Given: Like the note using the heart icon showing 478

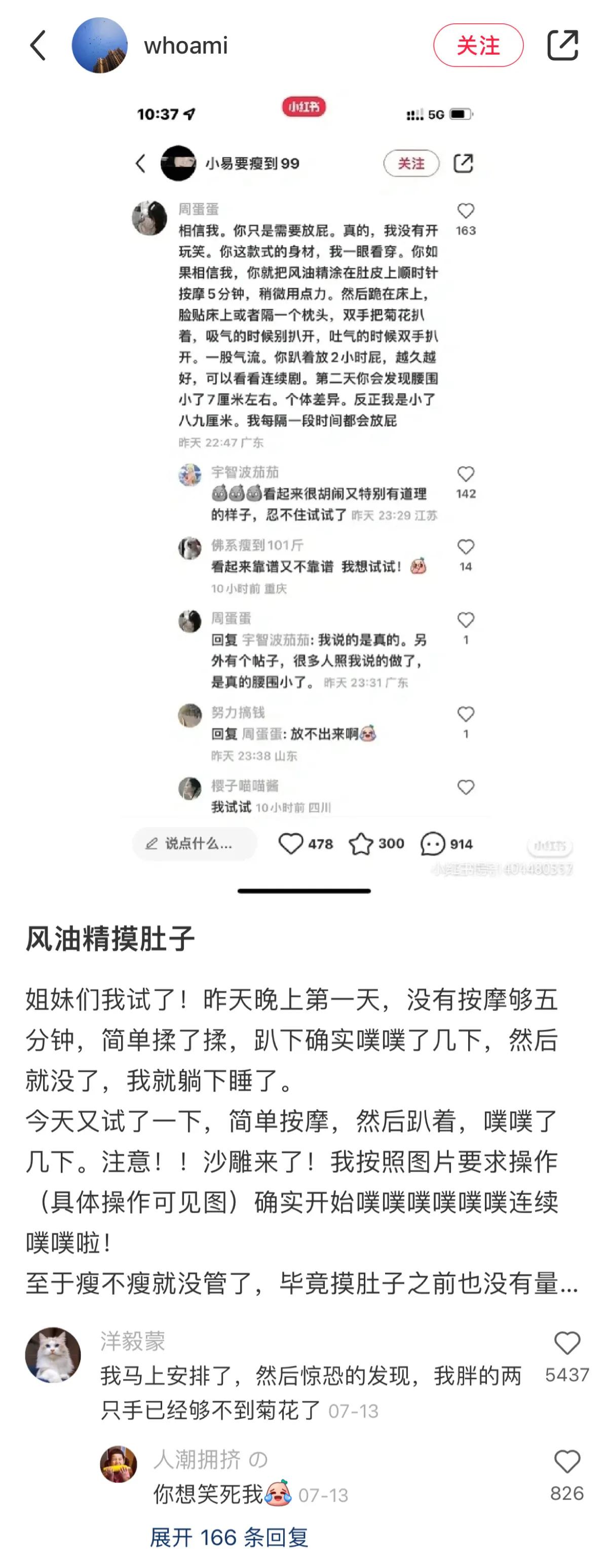Looking at the screenshot, I should pyautogui.click(x=292, y=844).
